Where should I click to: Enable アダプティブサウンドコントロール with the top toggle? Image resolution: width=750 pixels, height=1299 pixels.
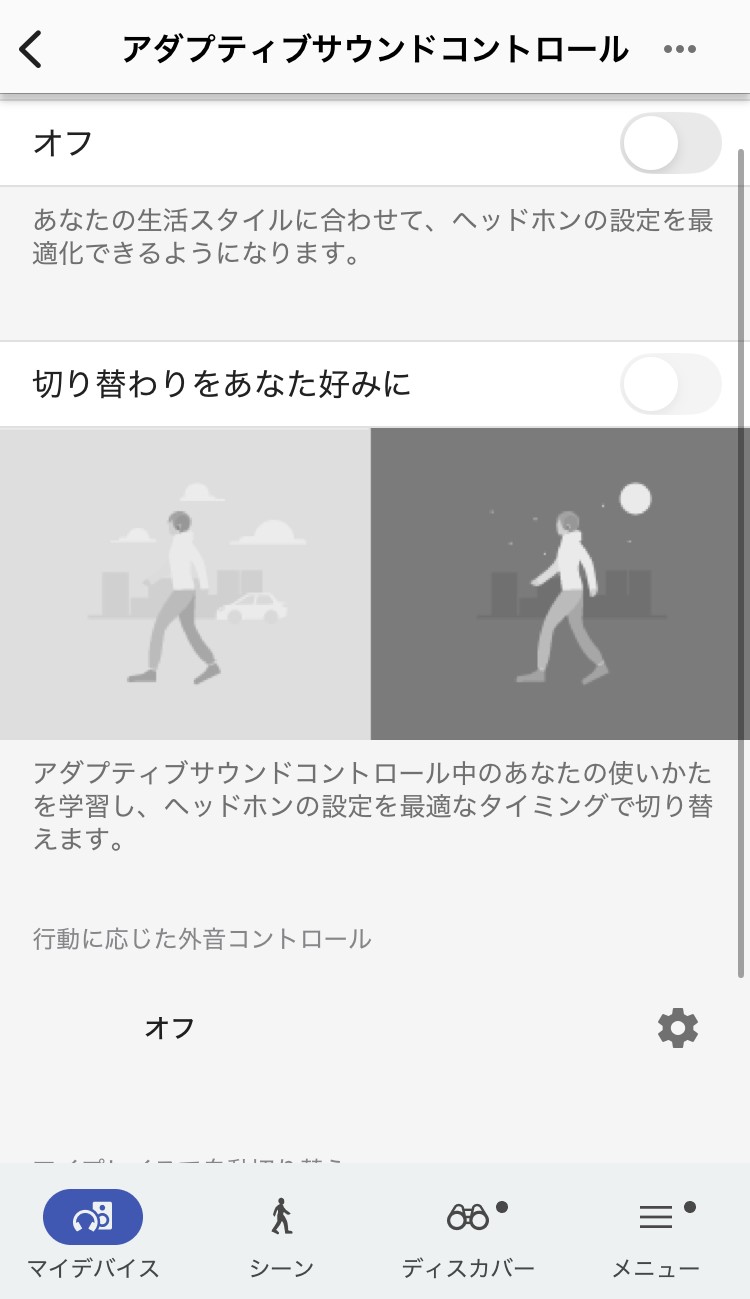click(x=670, y=143)
